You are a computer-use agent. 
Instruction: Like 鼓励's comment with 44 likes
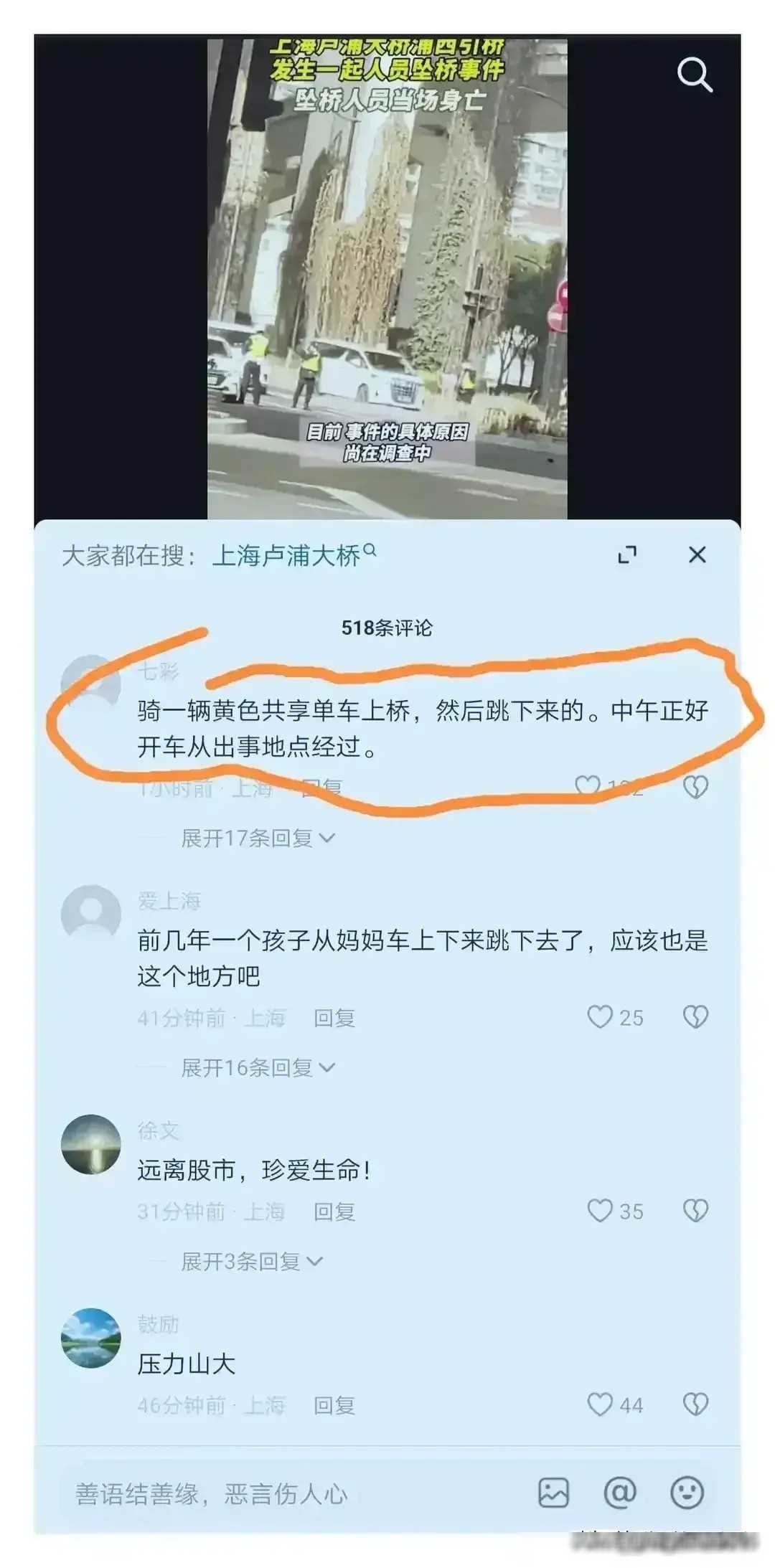[x=600, y=1404]
